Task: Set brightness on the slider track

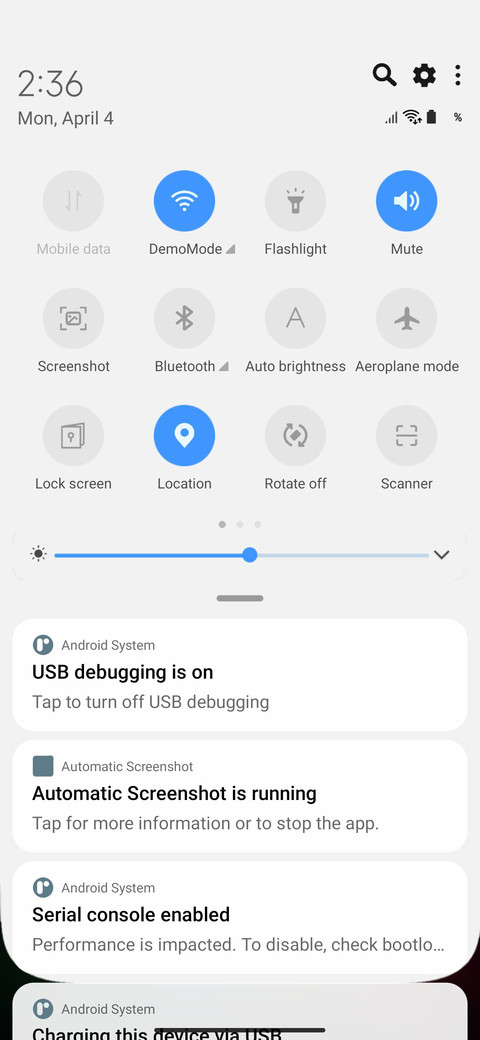Action: click(x=241, y=555)
